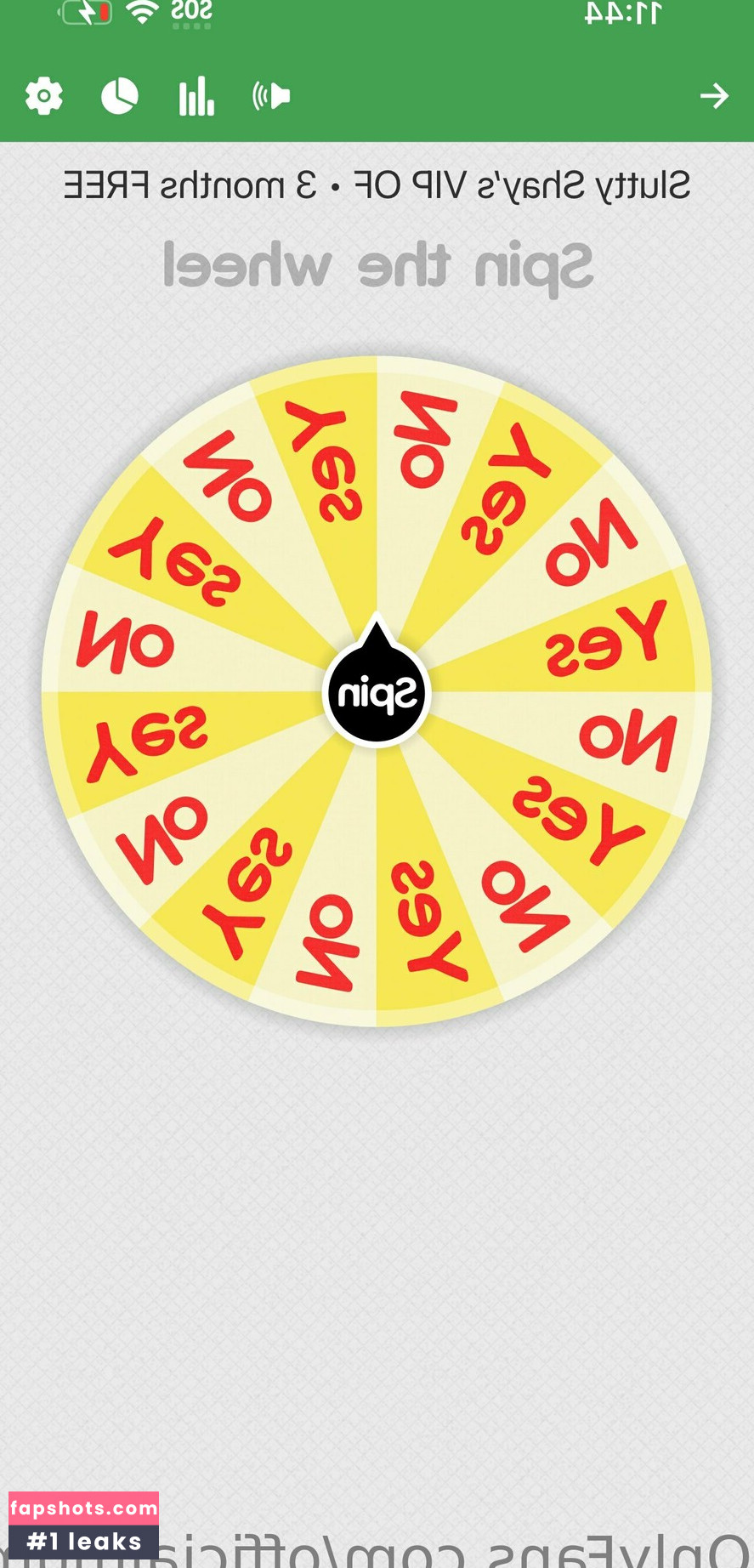Hit the black Spin button on the wheel
This screenshot has height=1568, width=754.
point(377,694)
